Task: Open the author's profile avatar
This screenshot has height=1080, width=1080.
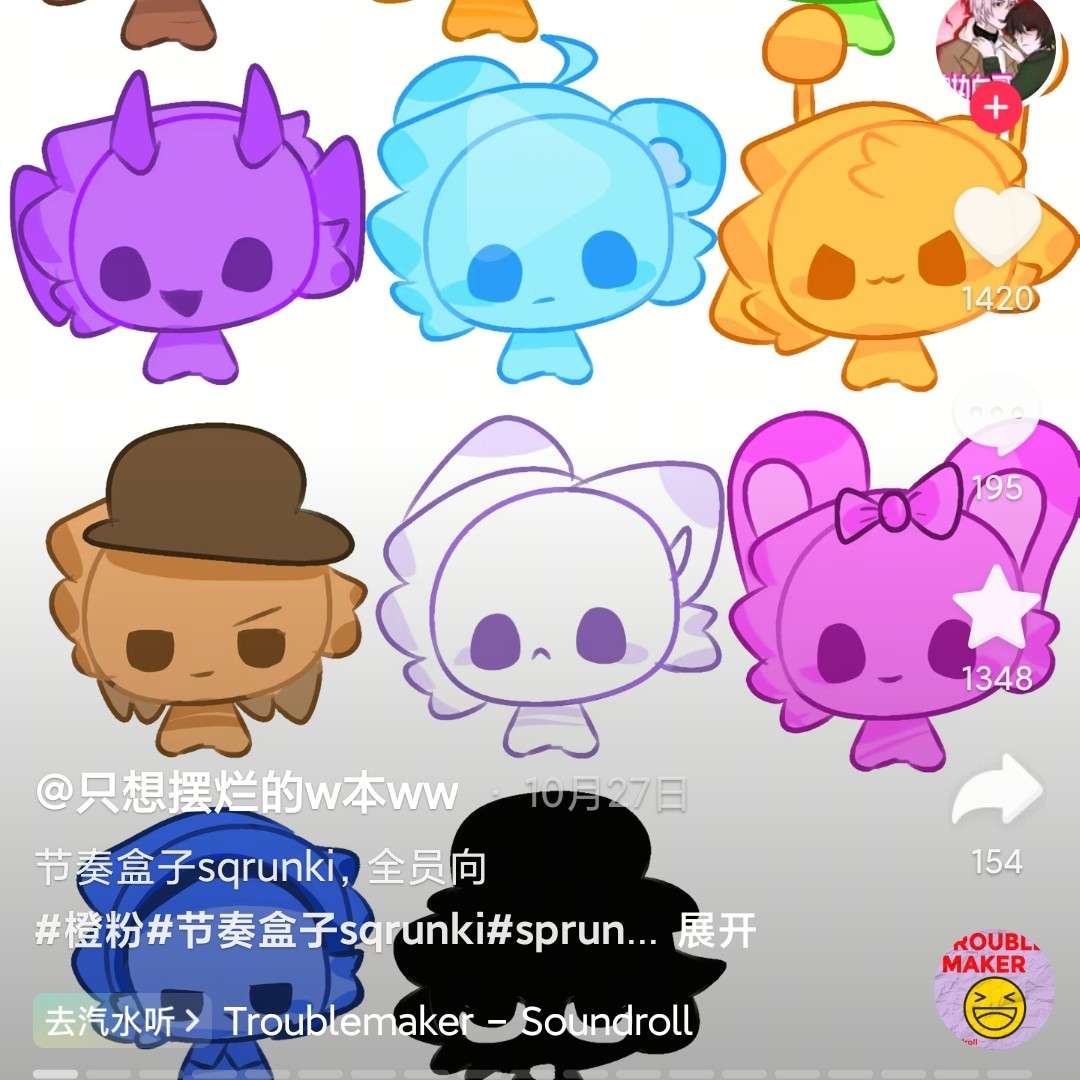Action: click(995, 50)
